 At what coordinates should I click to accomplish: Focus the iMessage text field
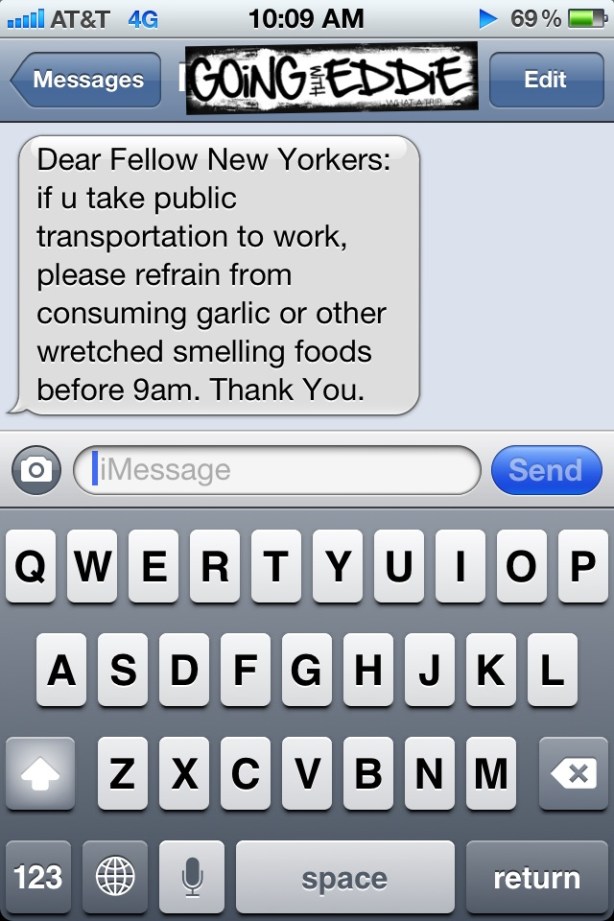click(278, 470)
